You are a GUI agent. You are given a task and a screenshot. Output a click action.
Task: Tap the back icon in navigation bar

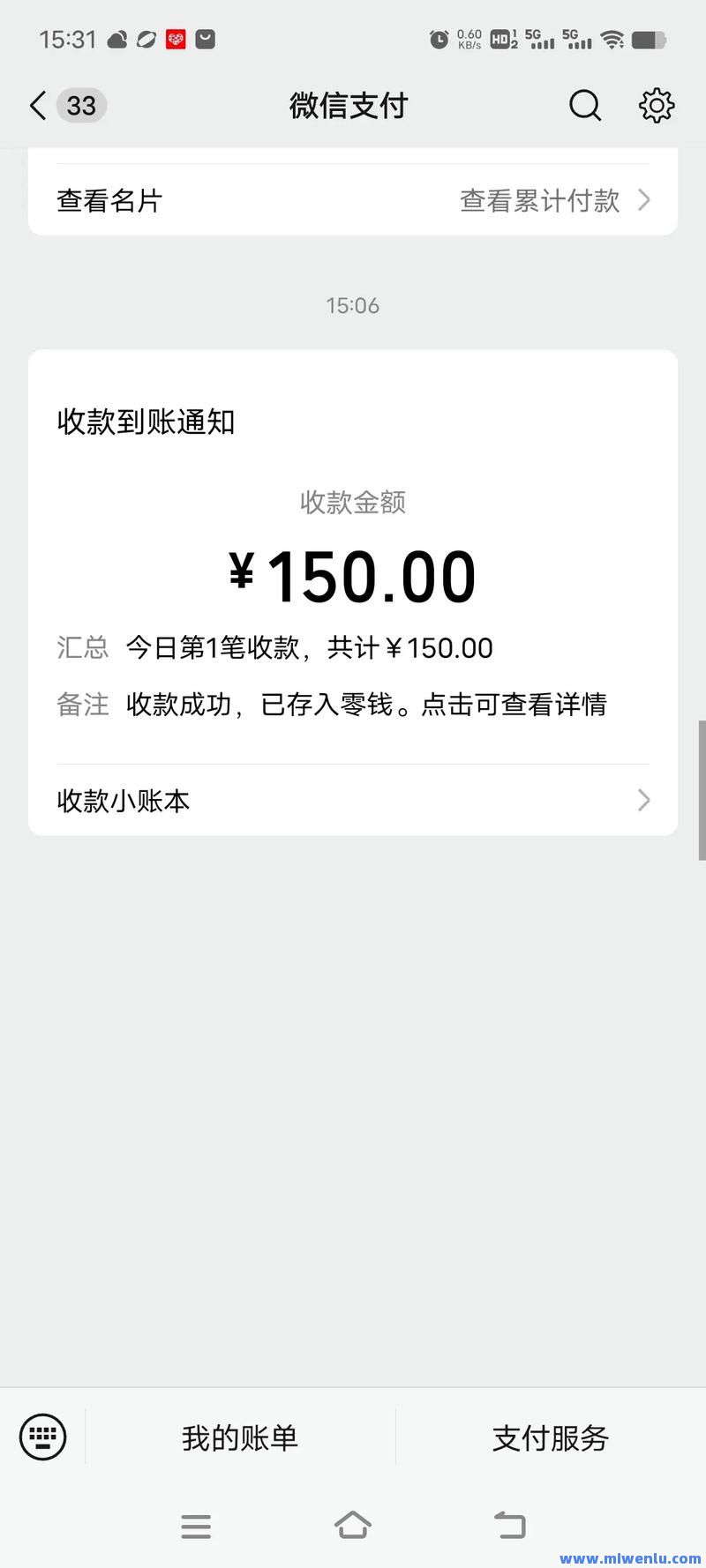tap(510, 1526)
